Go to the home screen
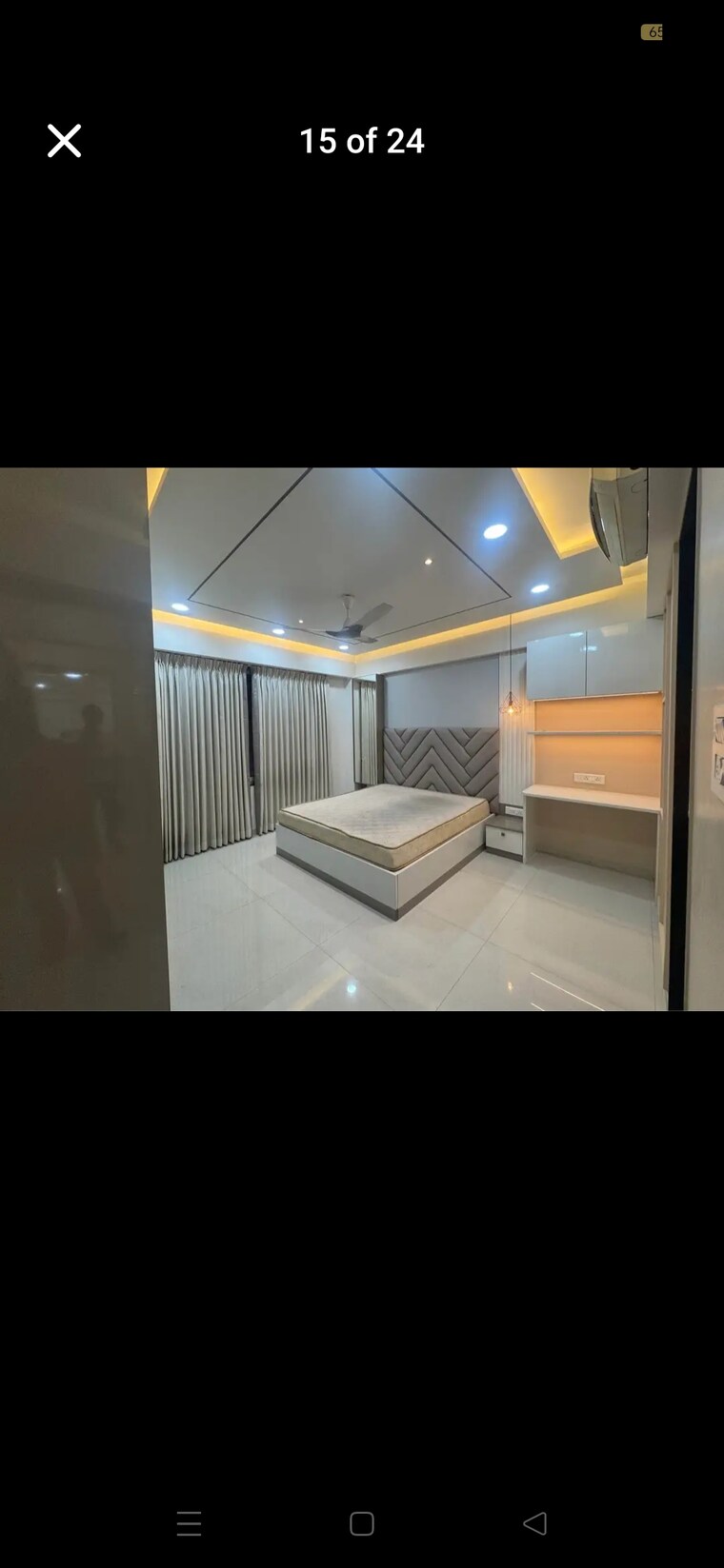 pyautogui.click(x=362, y=1523)
